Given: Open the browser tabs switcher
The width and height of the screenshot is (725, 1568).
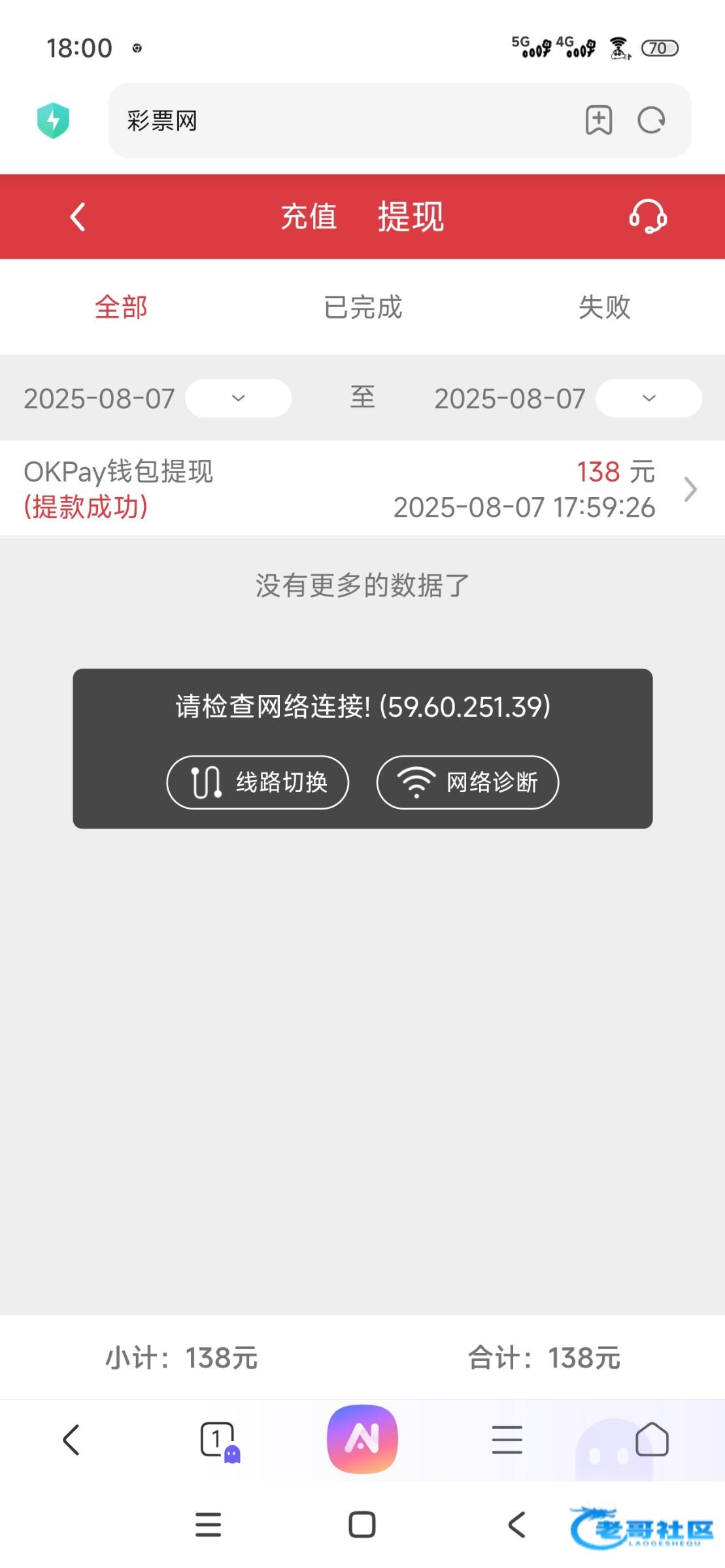Looking at the screenshot, I should [219, 1440].
